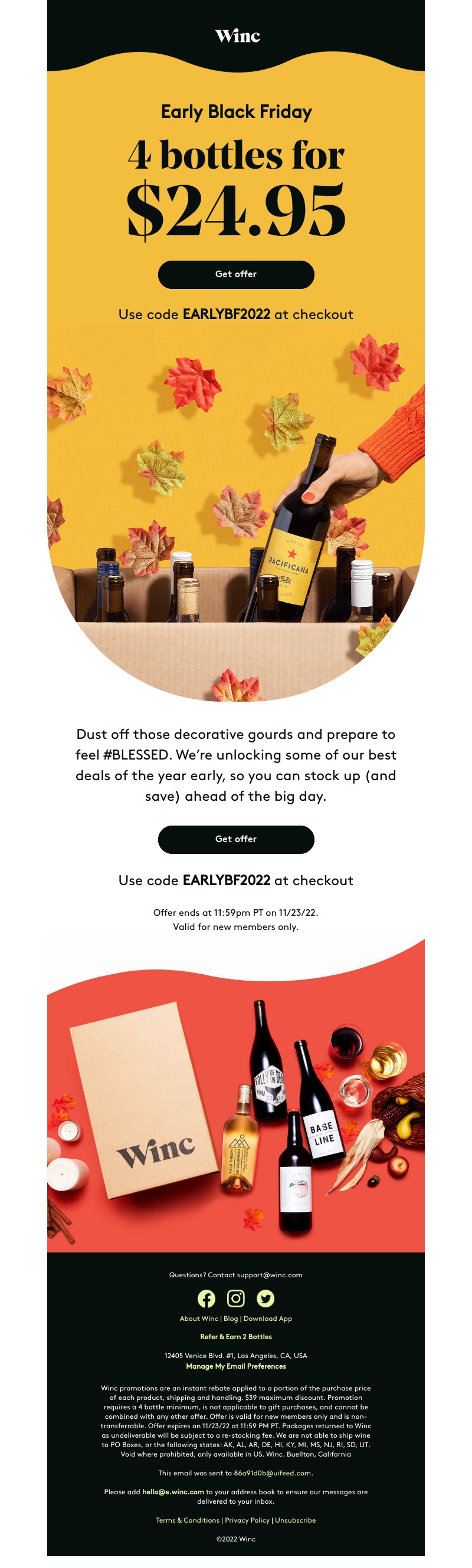Tap Get offer below the gourds paragraph
Screen dimensions: 472x1568
[235, 839]
